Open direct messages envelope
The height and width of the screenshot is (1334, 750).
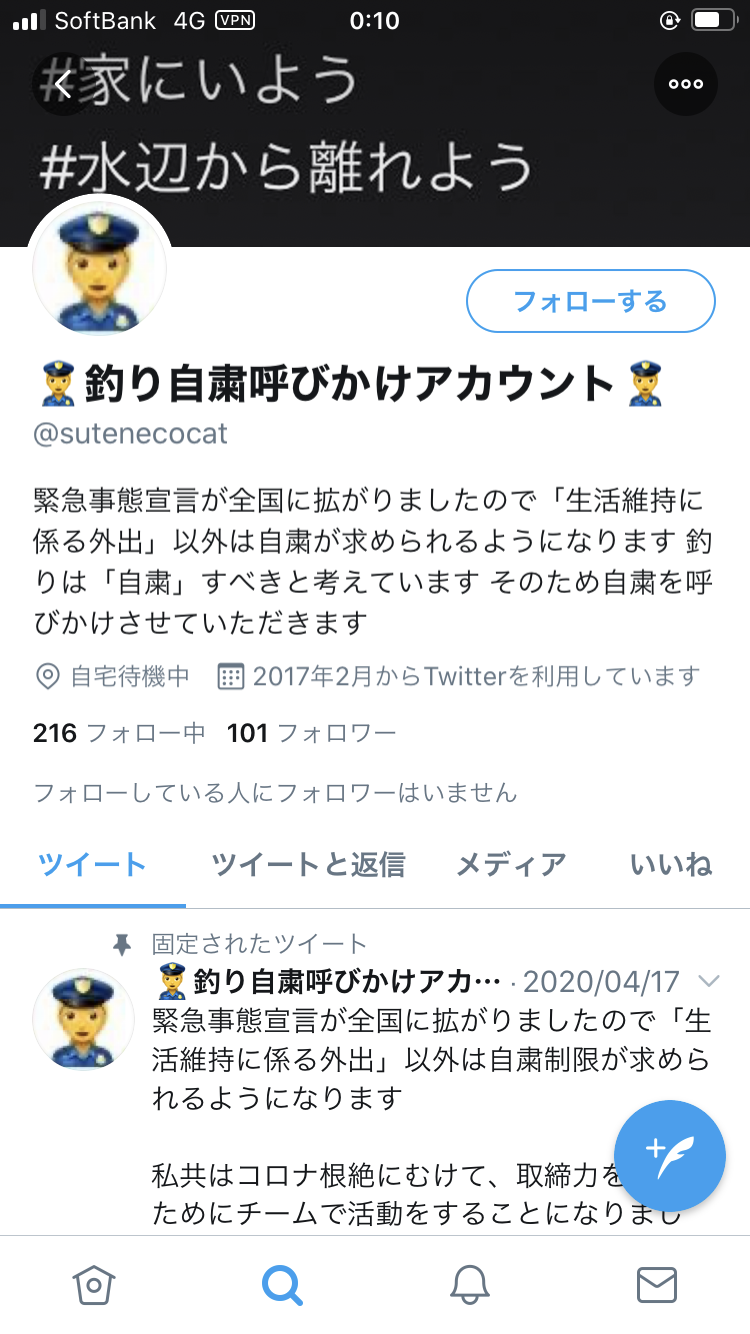657,1285
